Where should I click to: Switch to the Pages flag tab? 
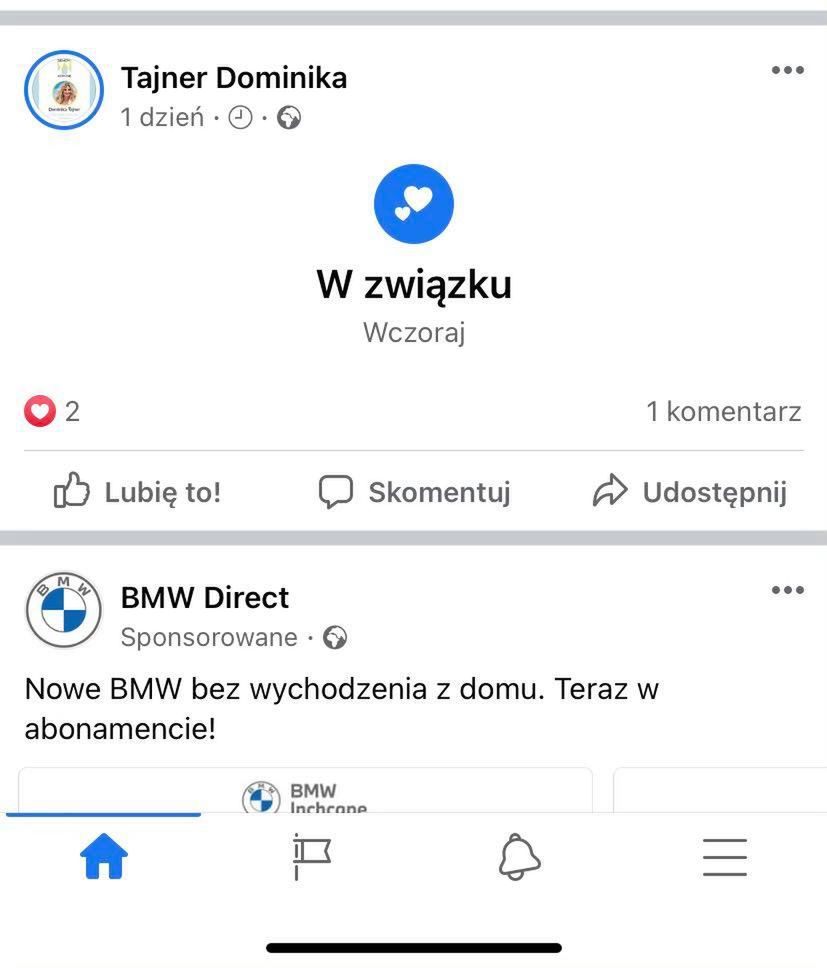[311, 857]
